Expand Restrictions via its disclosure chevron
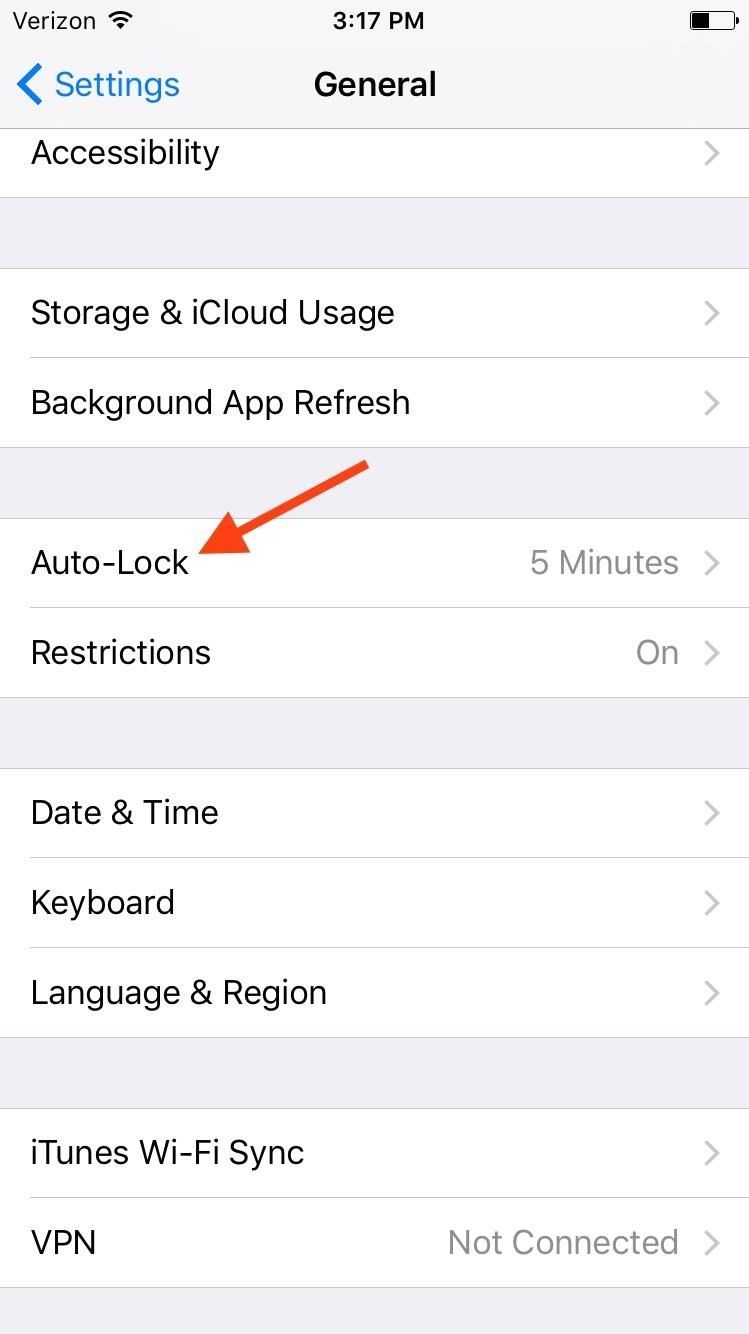This screenshot has width=749, height=1334. 712,653
